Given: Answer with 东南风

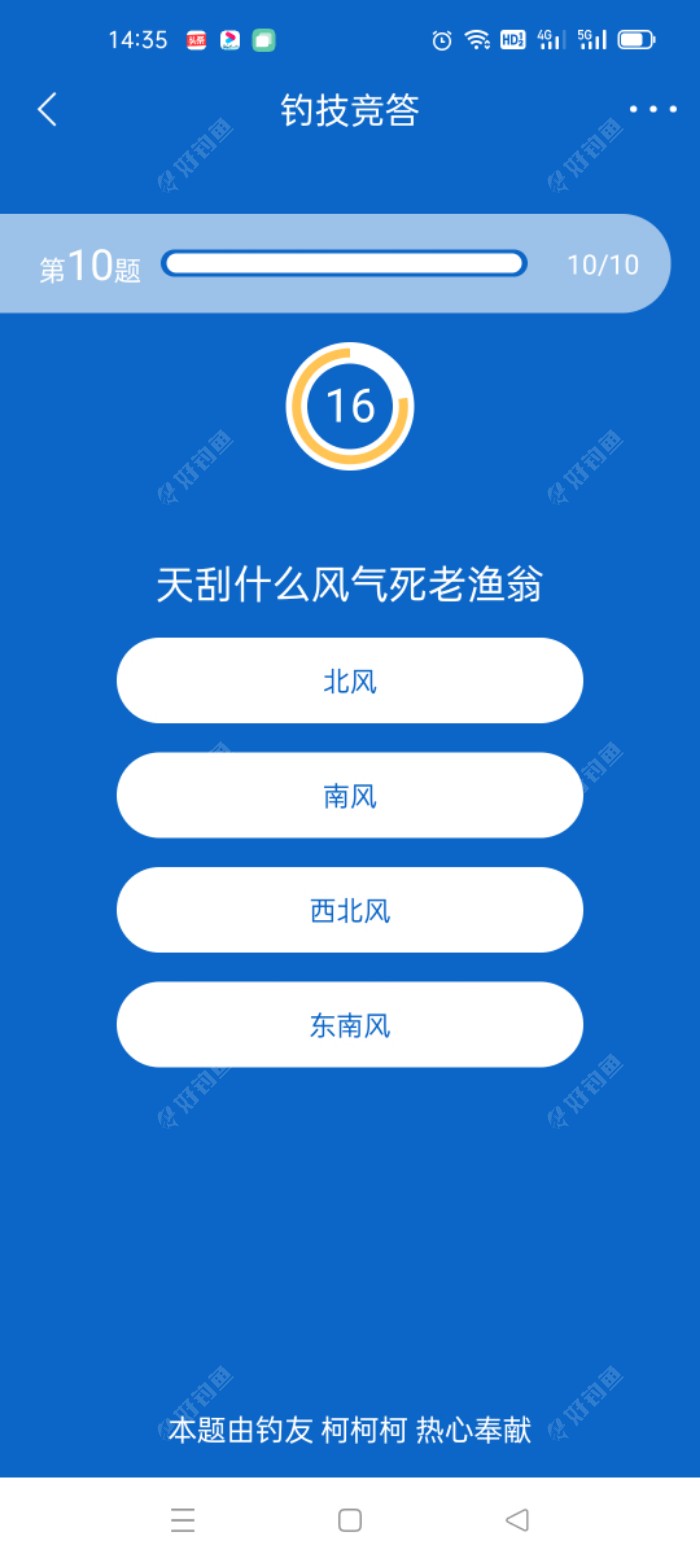Looking at the screenshot, I should (349, 1025).
